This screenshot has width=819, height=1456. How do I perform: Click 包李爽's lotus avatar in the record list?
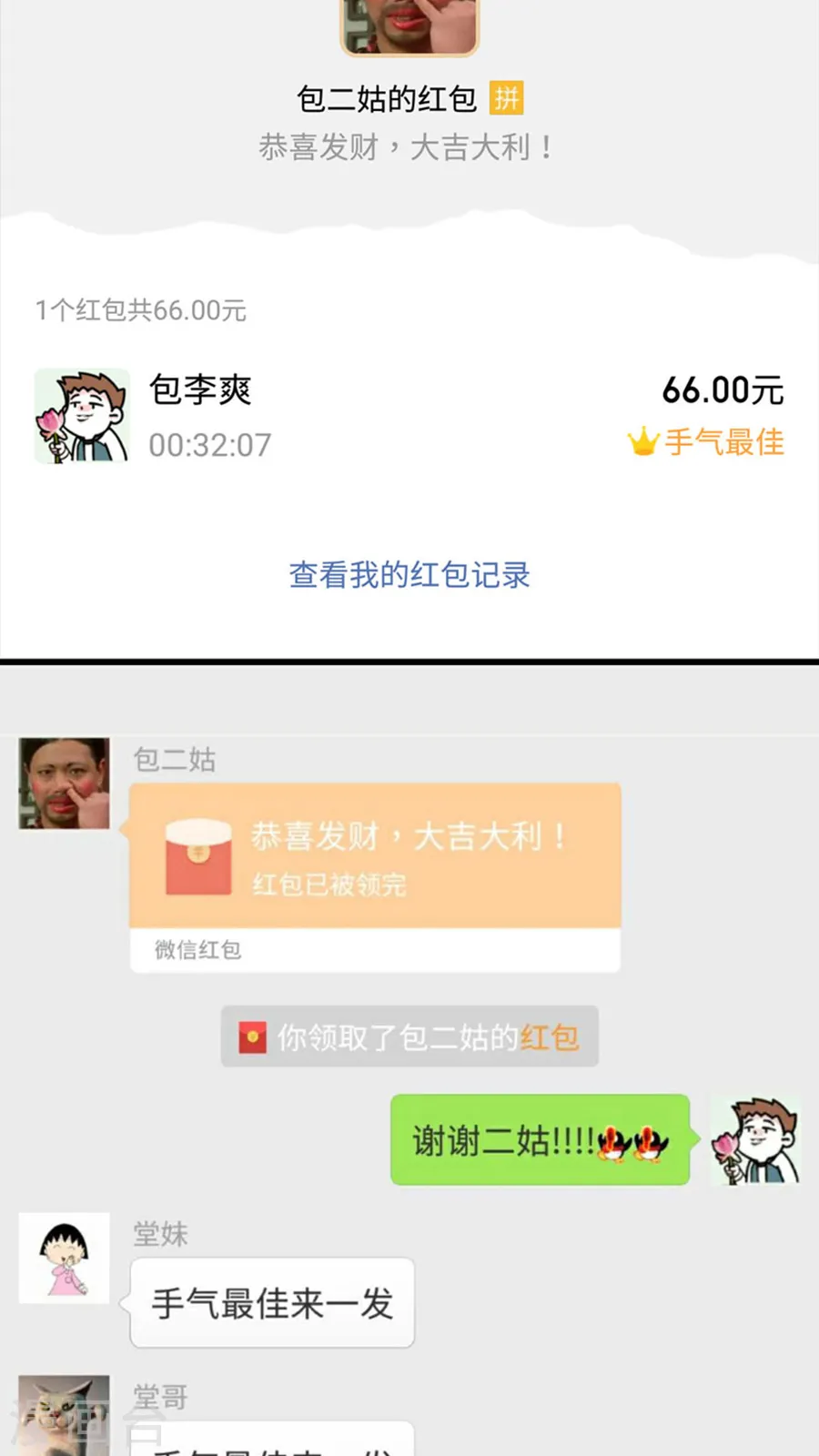click(x=82, y=415)
